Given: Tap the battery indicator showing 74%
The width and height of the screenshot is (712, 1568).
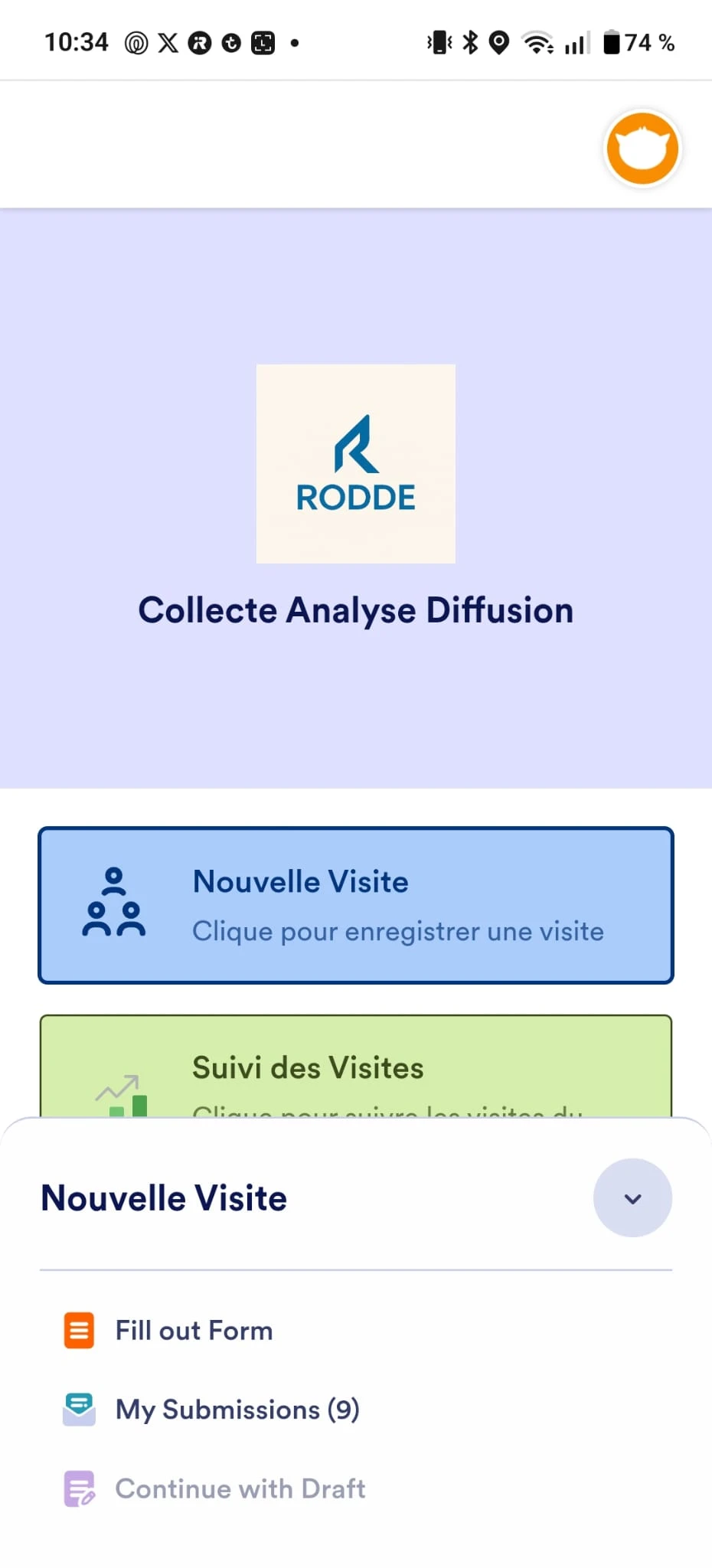Looking at the screenshot, I should click(639, 42).
